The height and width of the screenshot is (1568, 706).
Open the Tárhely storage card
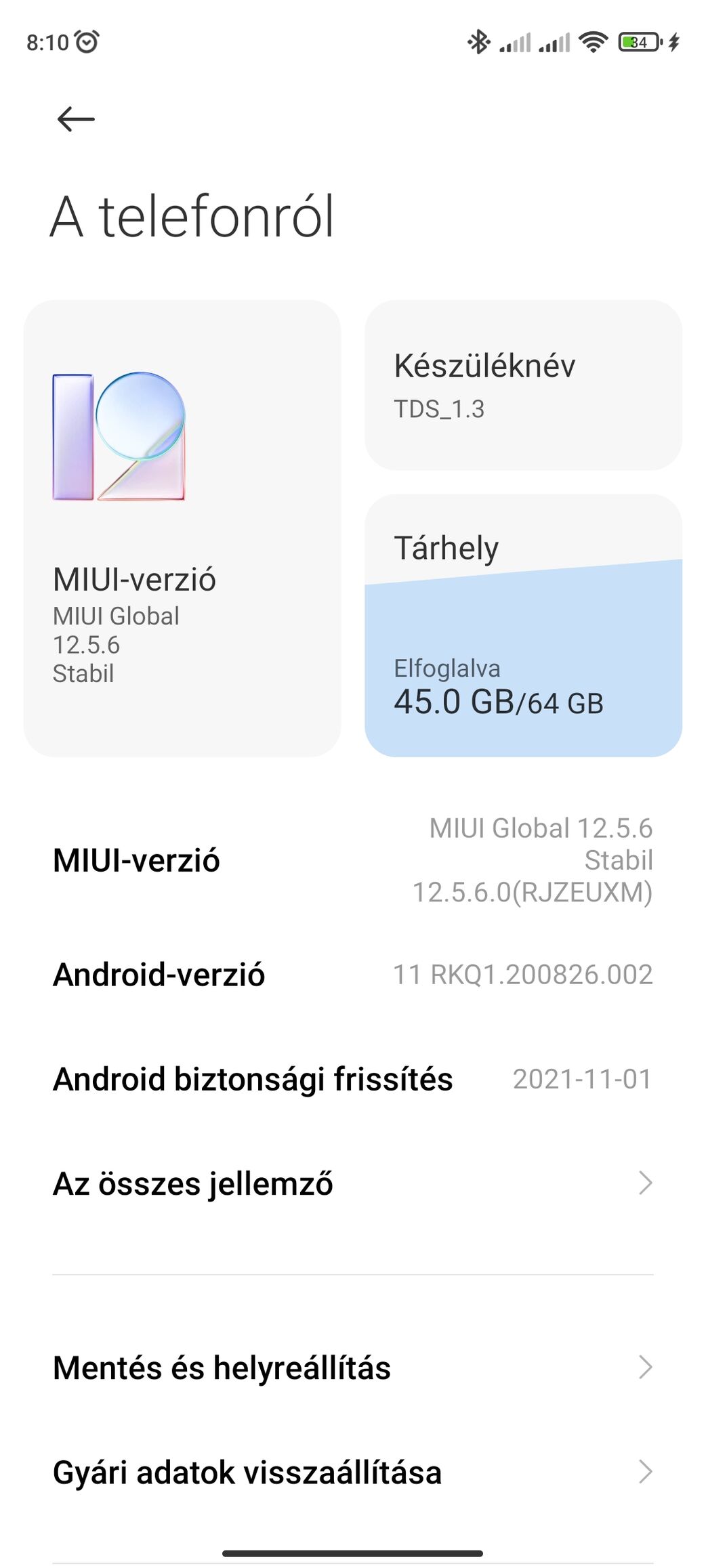[522, 626]
